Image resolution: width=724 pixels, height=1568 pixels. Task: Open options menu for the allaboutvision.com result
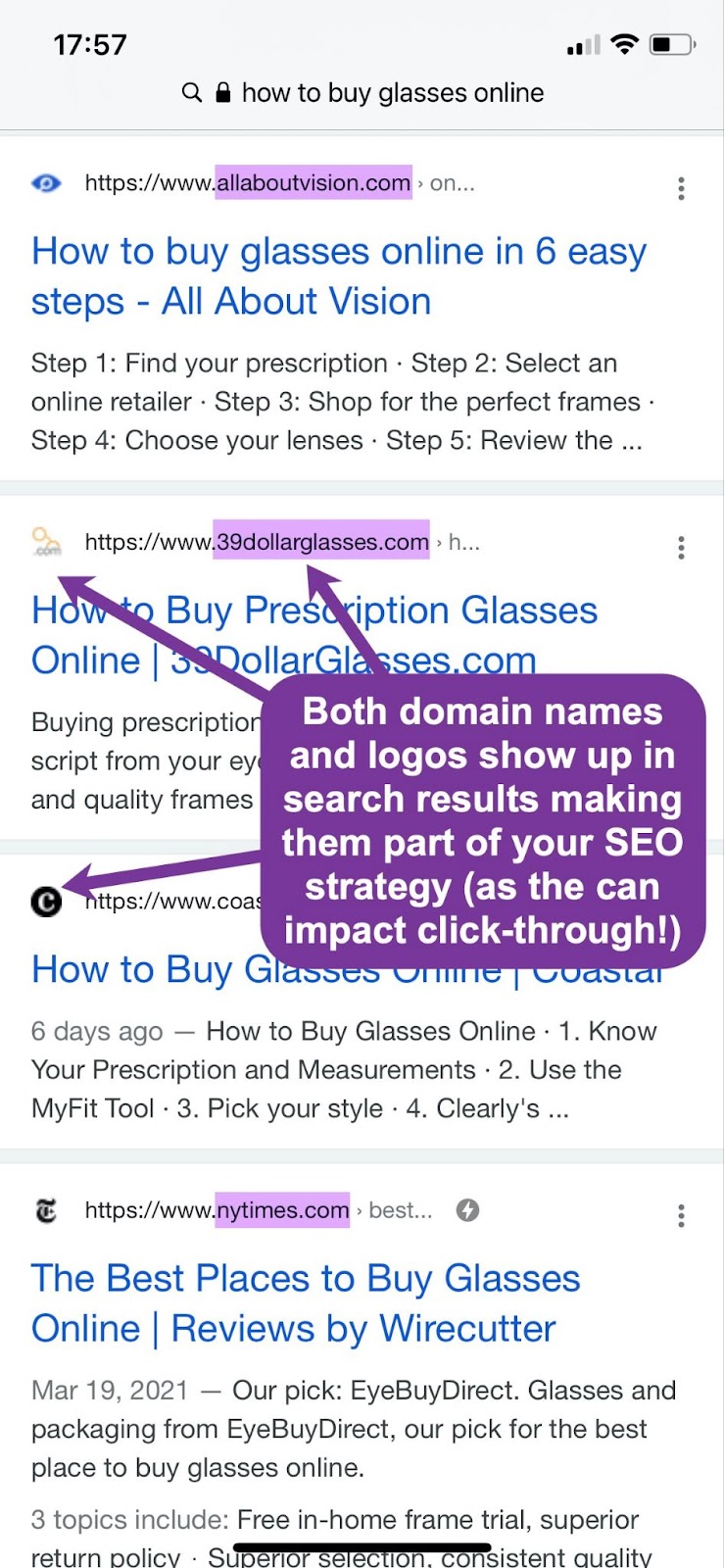coord(681,189)
